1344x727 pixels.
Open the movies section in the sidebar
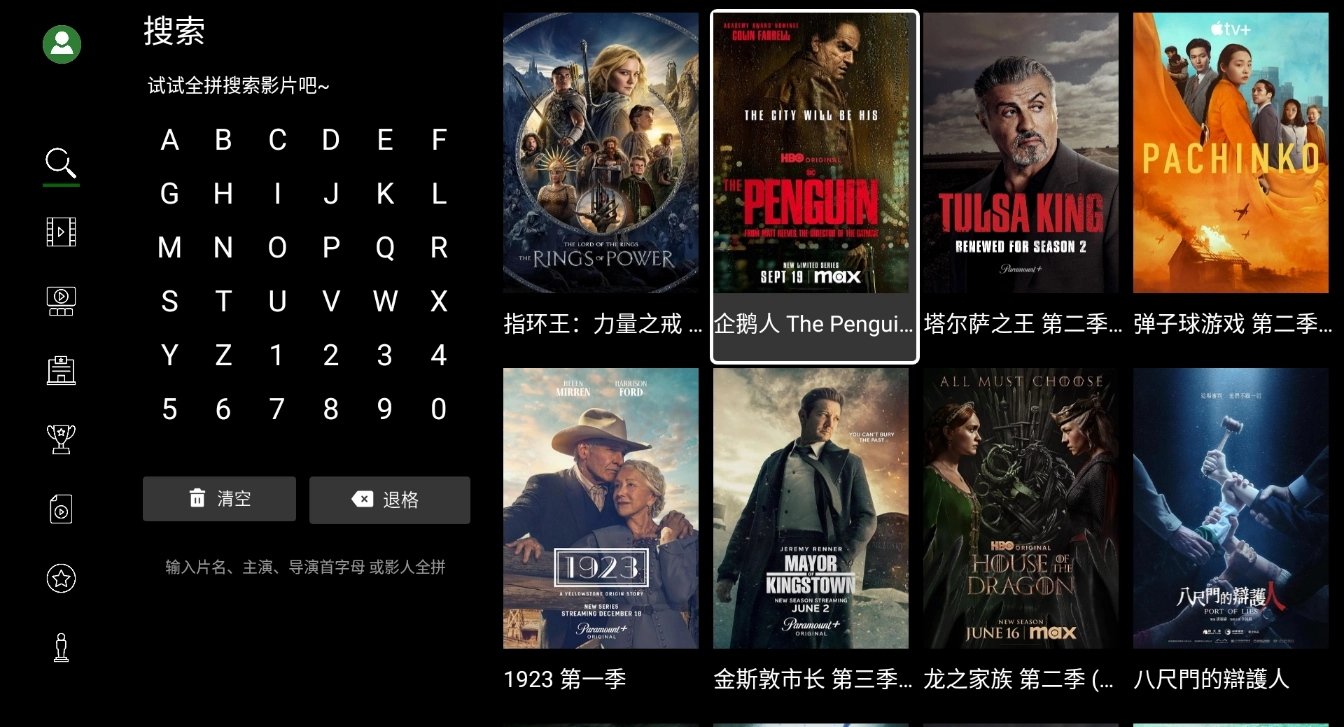[x=61, y=232]
